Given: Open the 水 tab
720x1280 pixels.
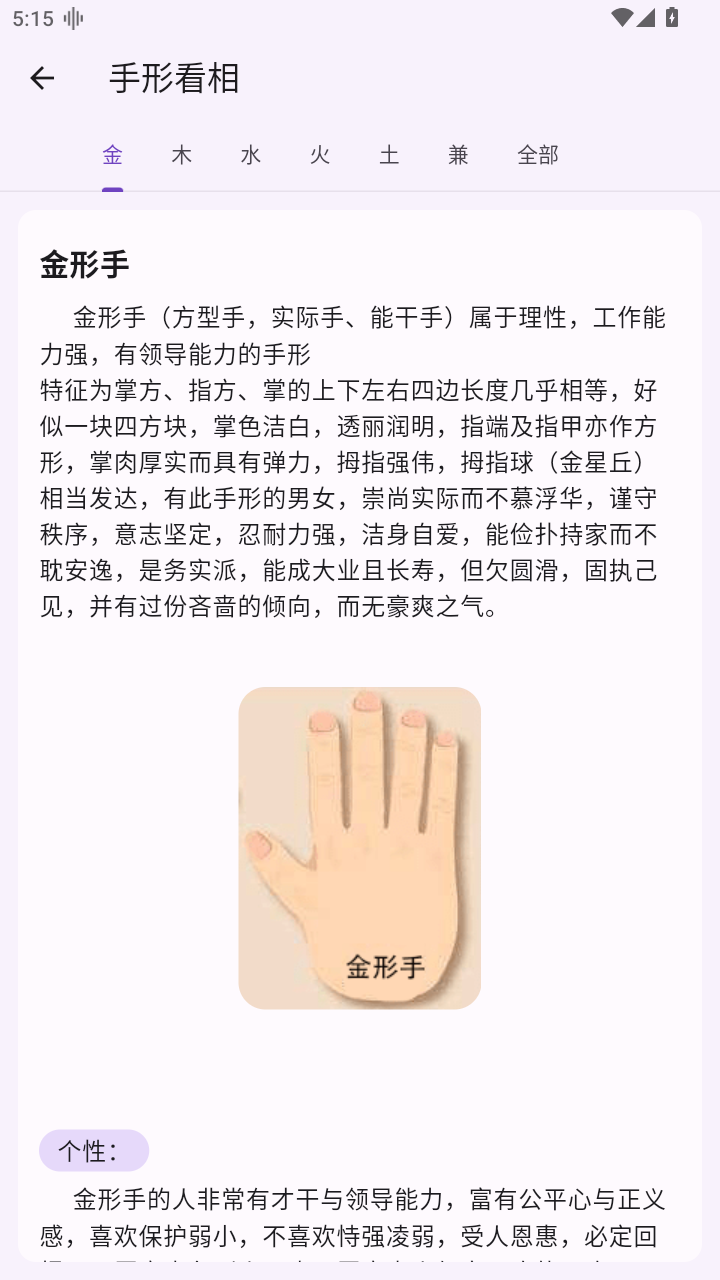Looking at the screenshot, I should pos(250,155).
